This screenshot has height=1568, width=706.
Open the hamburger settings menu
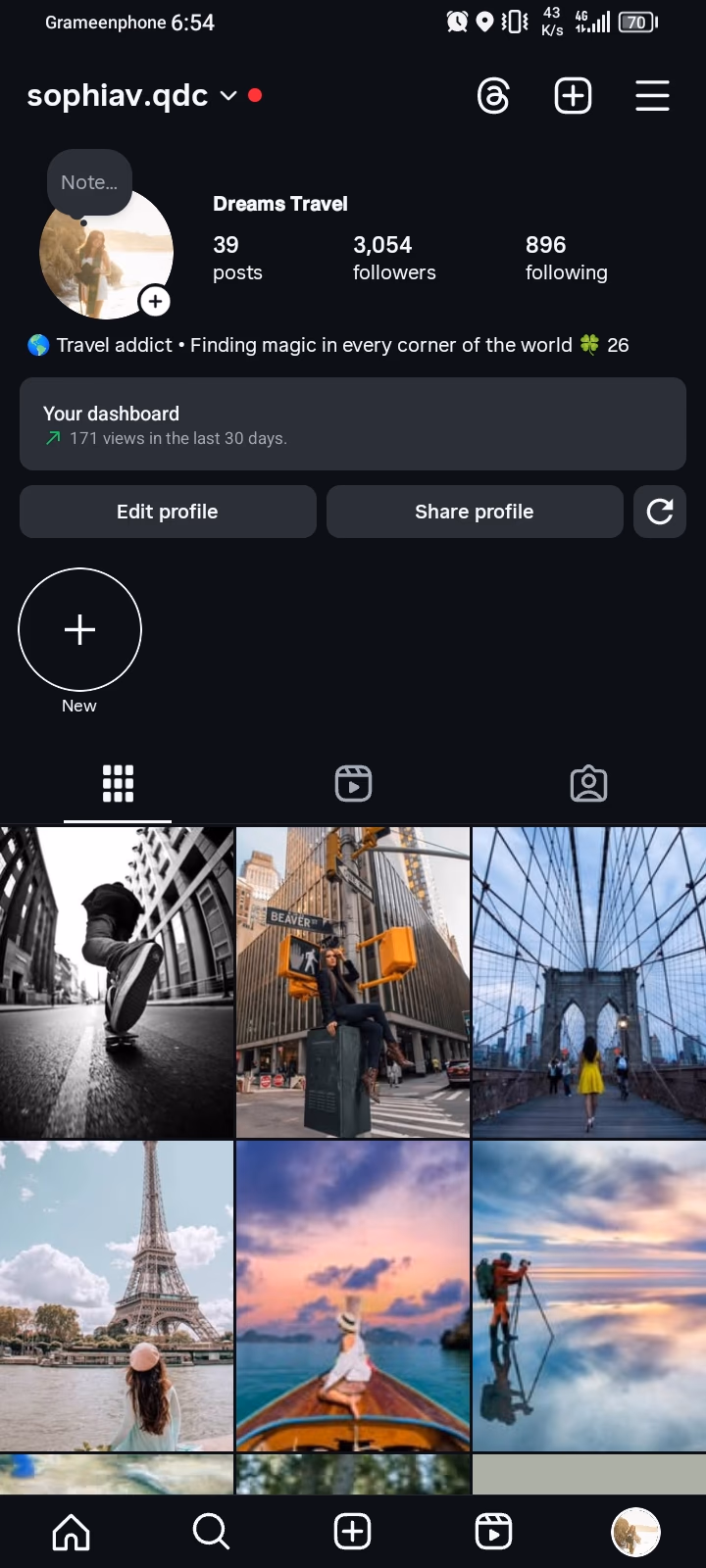652,96
